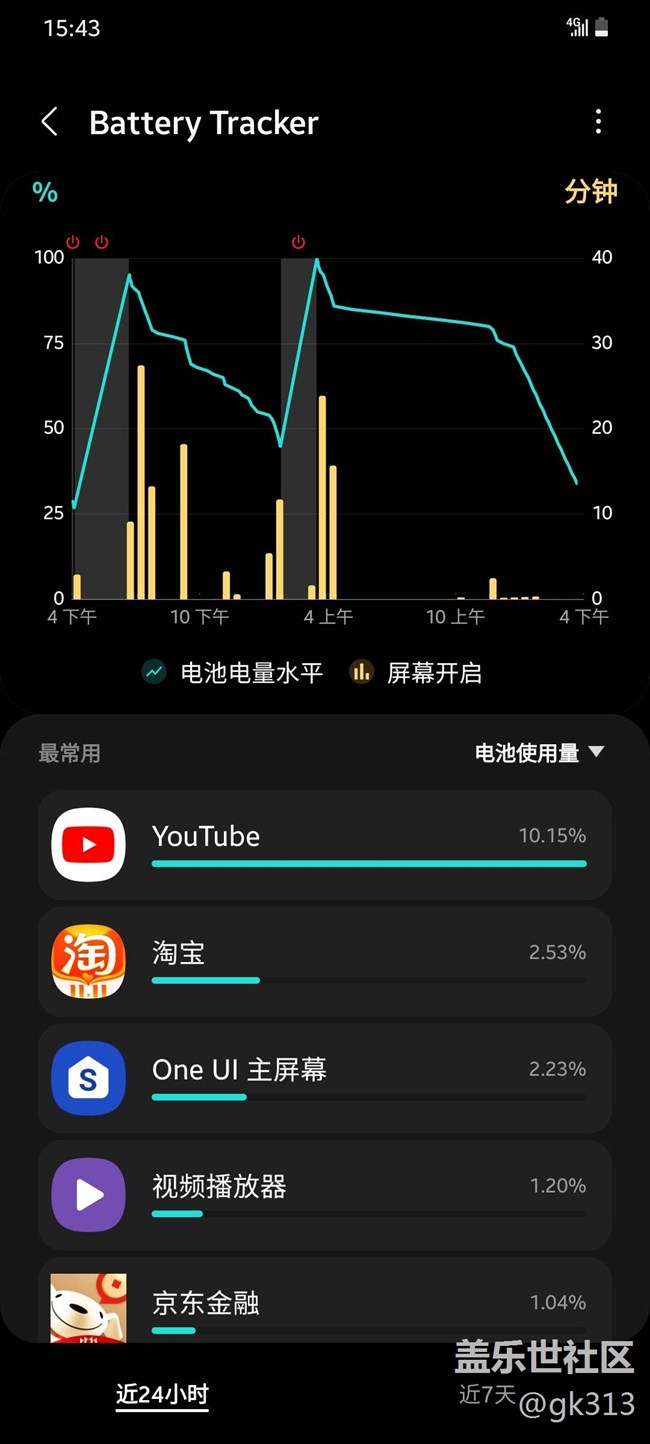Open YouTube battery usage details

click(325, 845)
